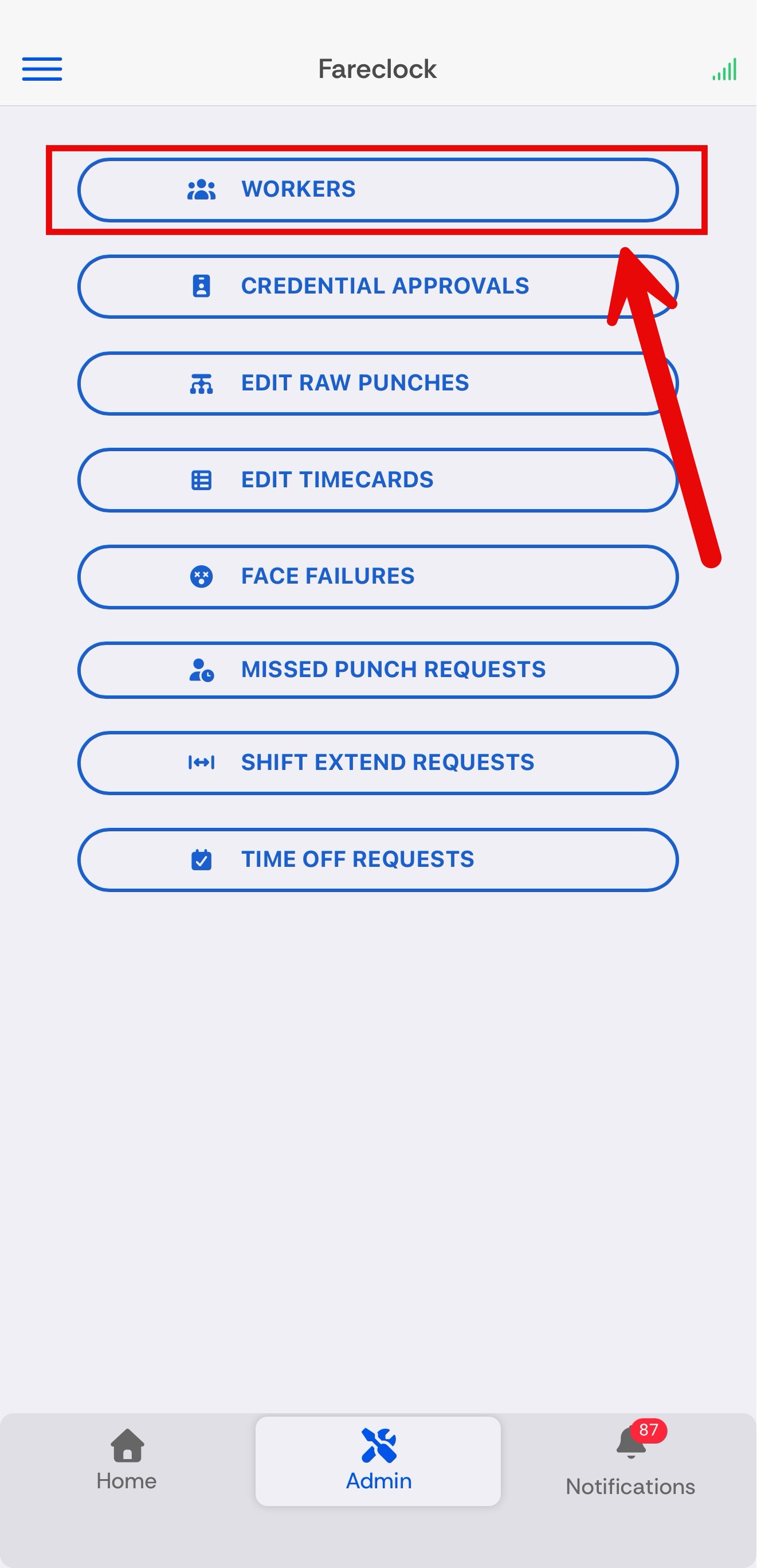Open the Notifications tab
Viewport: 757px width, 1568px height.
click(x=630, y=1461)
